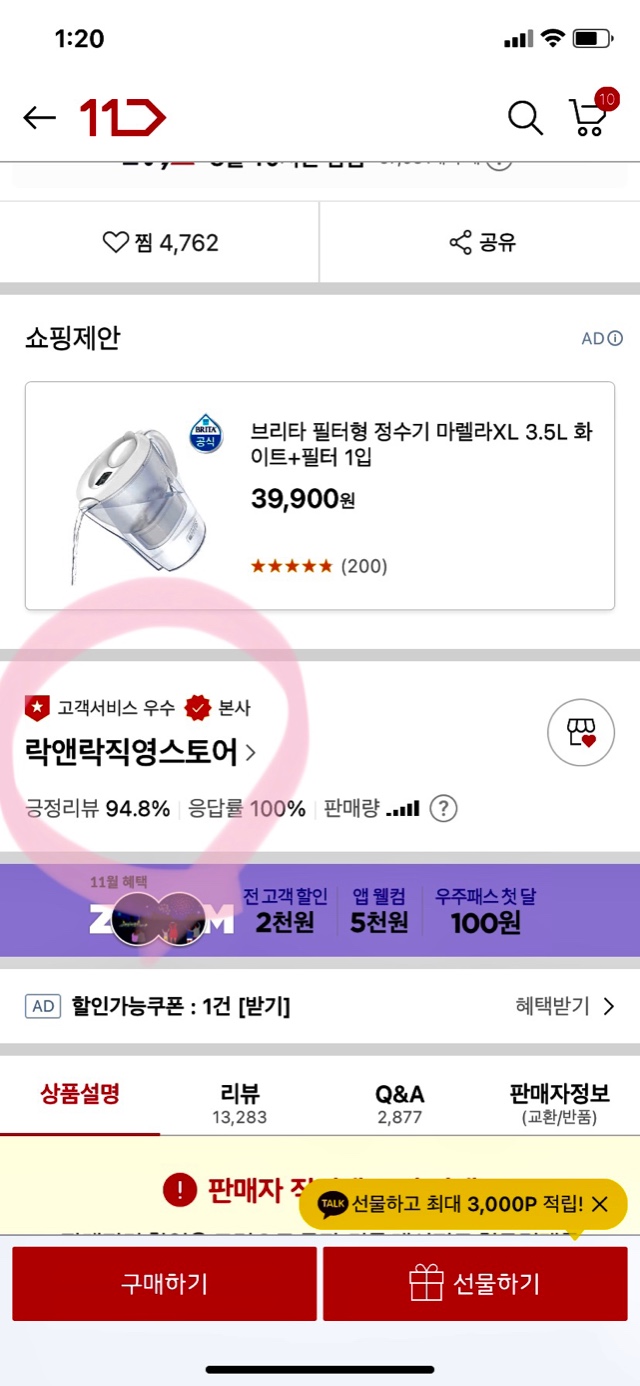The width and height of the screenshot is (640, 1386).
Task: Share this product via 공유
Action: point(481,243)
